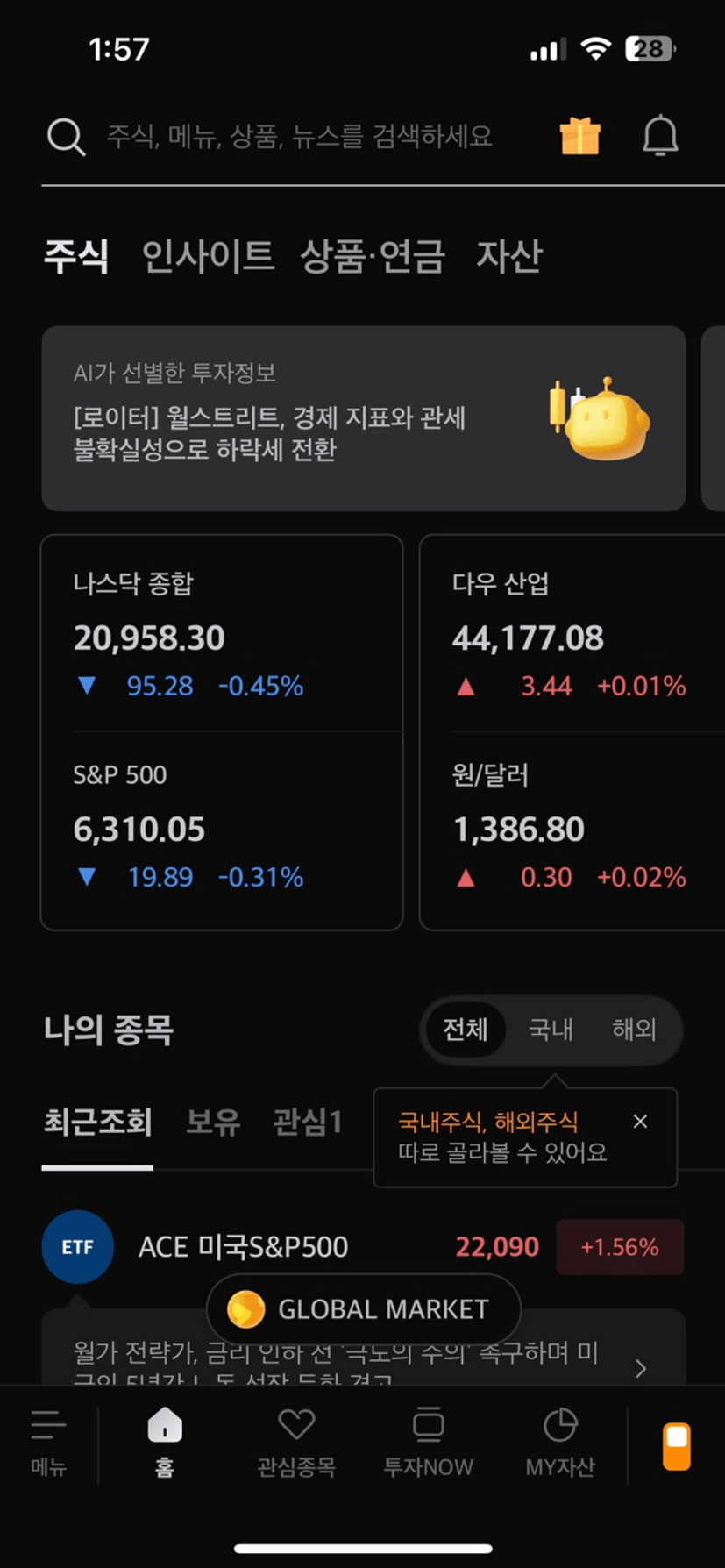Switch to the 상품·연금 tab

pyautogui.click(x=373, y=256)
